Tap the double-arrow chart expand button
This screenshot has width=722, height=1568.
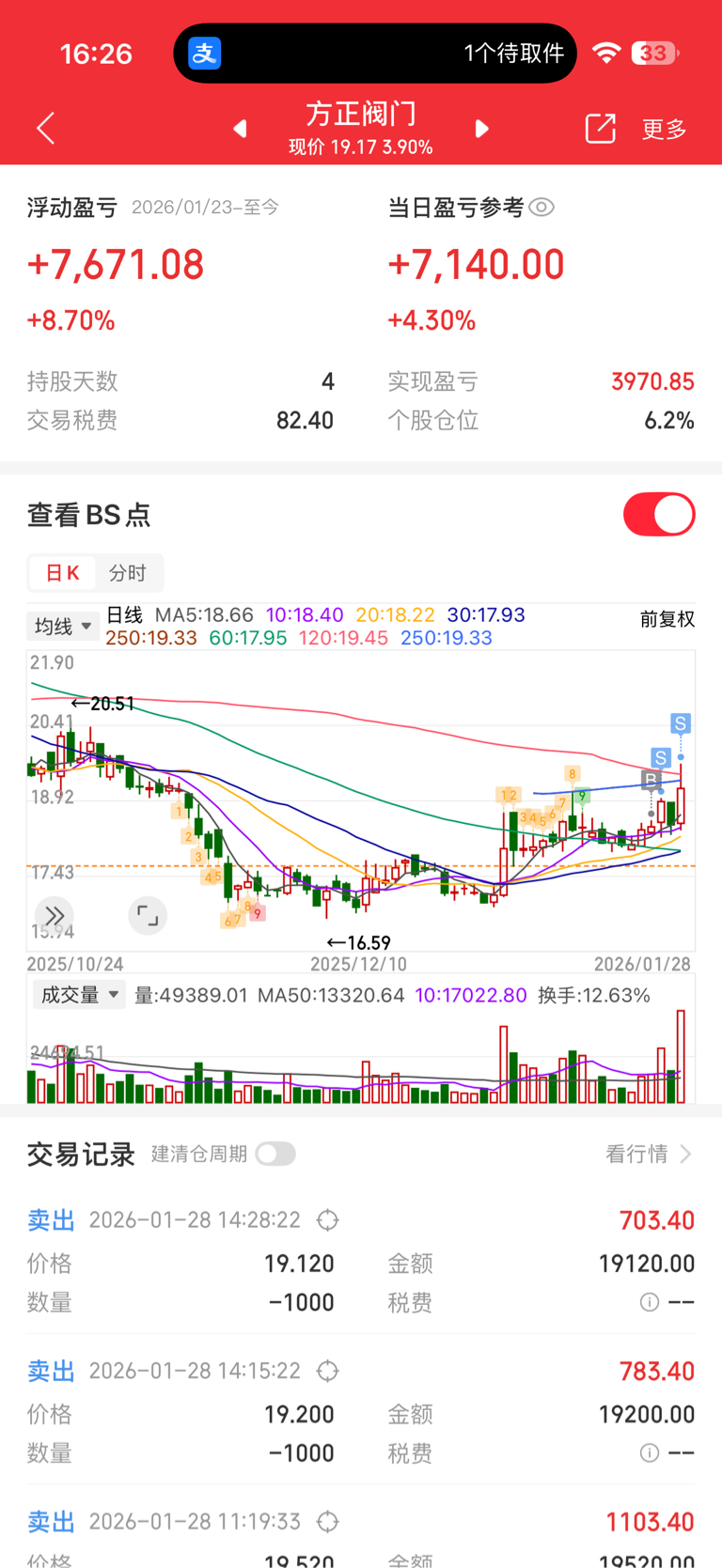pyautogui.click(x=55, y=915)
